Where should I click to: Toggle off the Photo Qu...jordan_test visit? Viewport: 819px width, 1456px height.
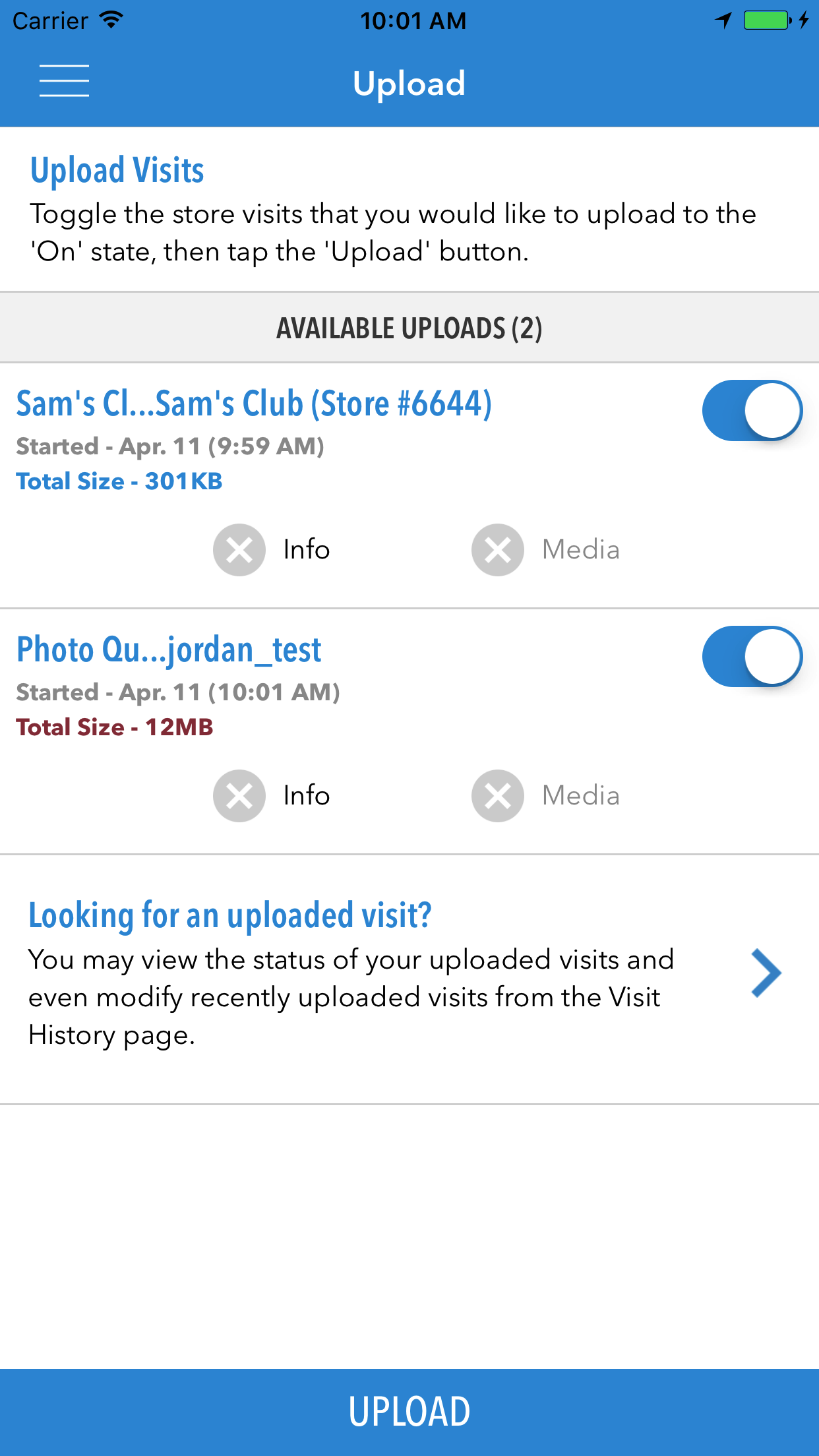point(752,656)
